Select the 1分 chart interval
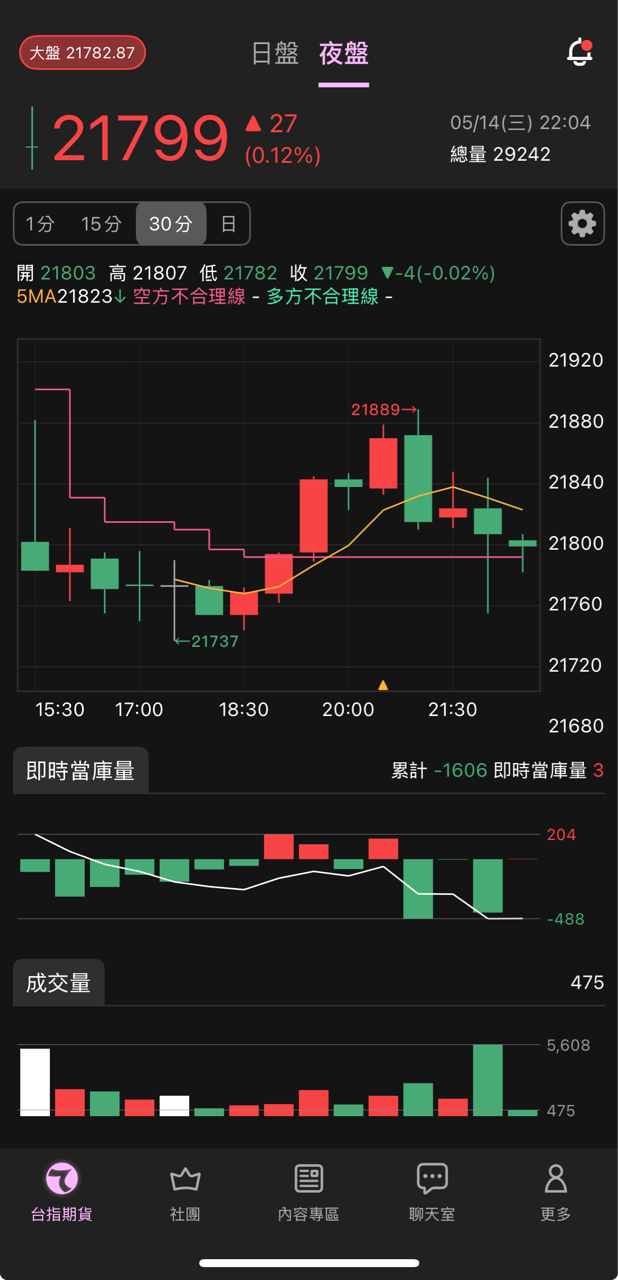The height and width of the screenshot is (1280, 618). click(41, 224)
